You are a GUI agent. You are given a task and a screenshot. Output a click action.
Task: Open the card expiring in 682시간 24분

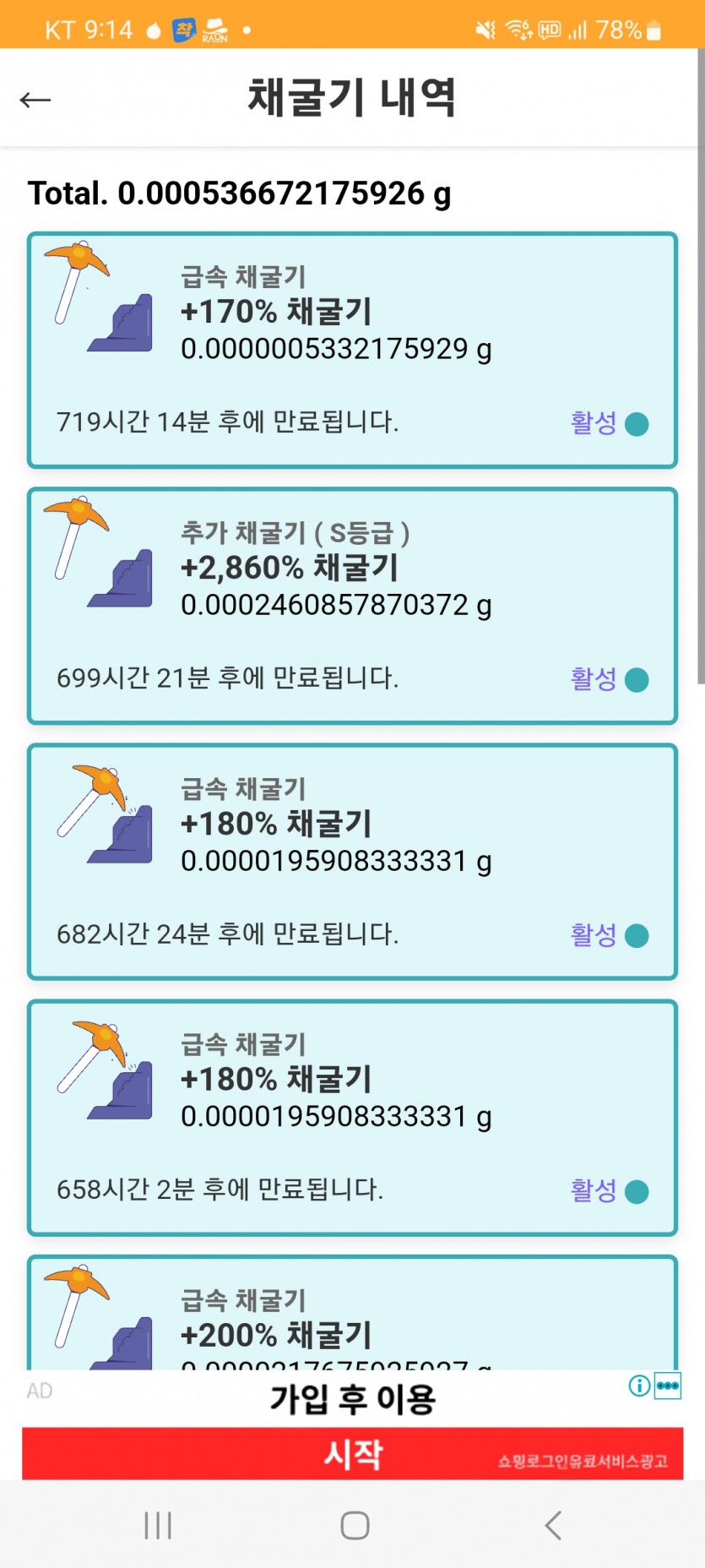point(352,862)
